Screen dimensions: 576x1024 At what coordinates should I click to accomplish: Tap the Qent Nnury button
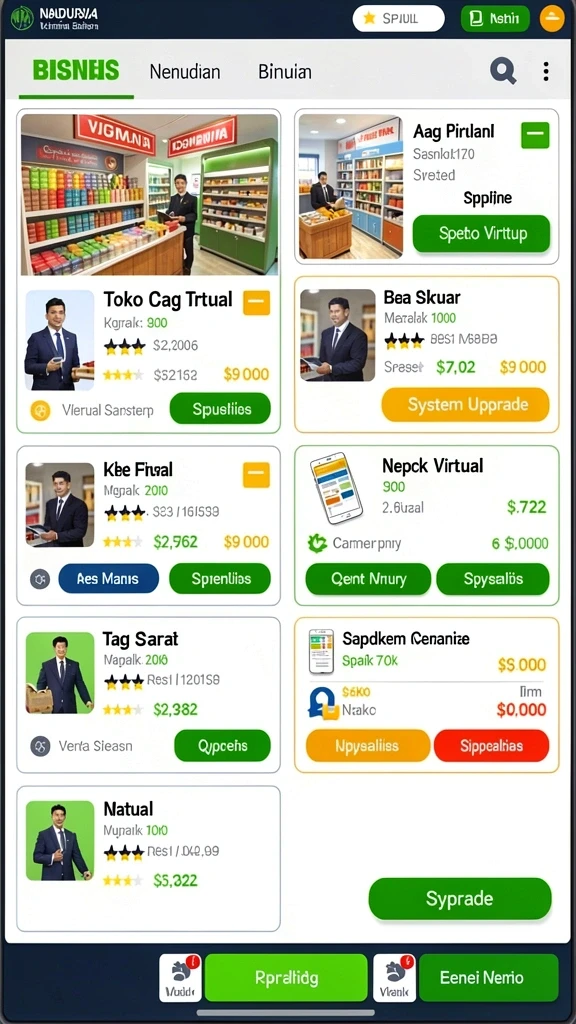[x=368, y=579]
